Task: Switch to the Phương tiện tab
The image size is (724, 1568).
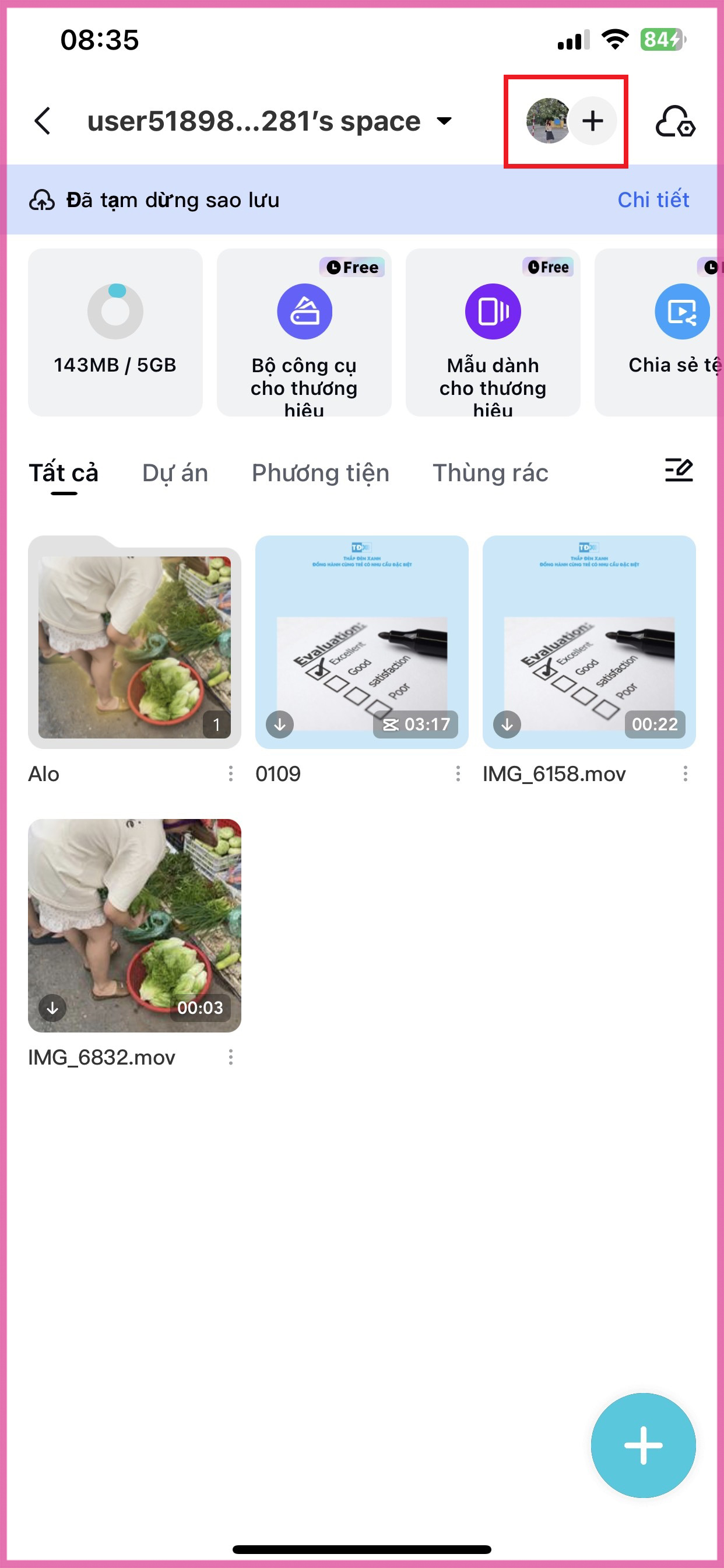Action: pyautogui.click(x=320, y=473)
